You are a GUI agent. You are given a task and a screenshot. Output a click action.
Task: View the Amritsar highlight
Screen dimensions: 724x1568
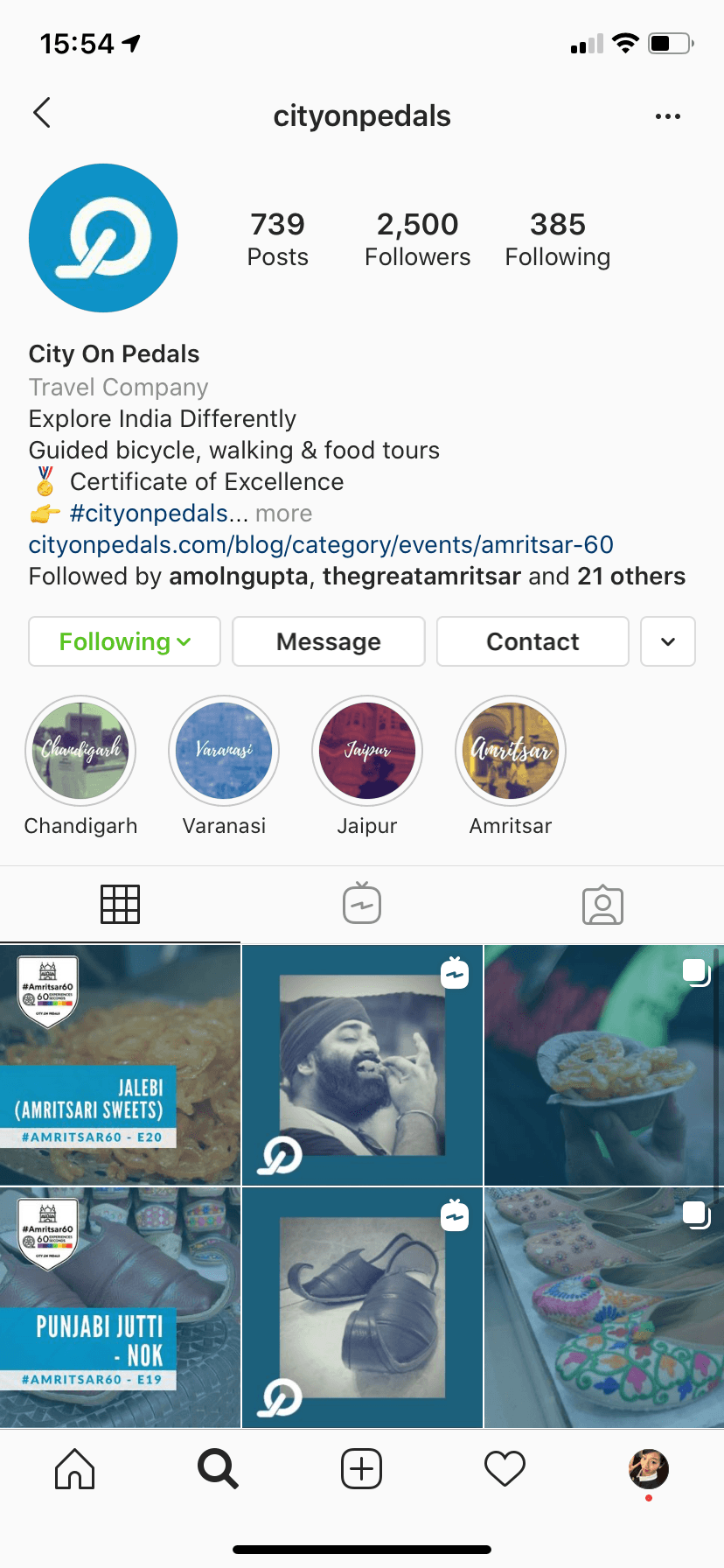(x=511, y=751)
